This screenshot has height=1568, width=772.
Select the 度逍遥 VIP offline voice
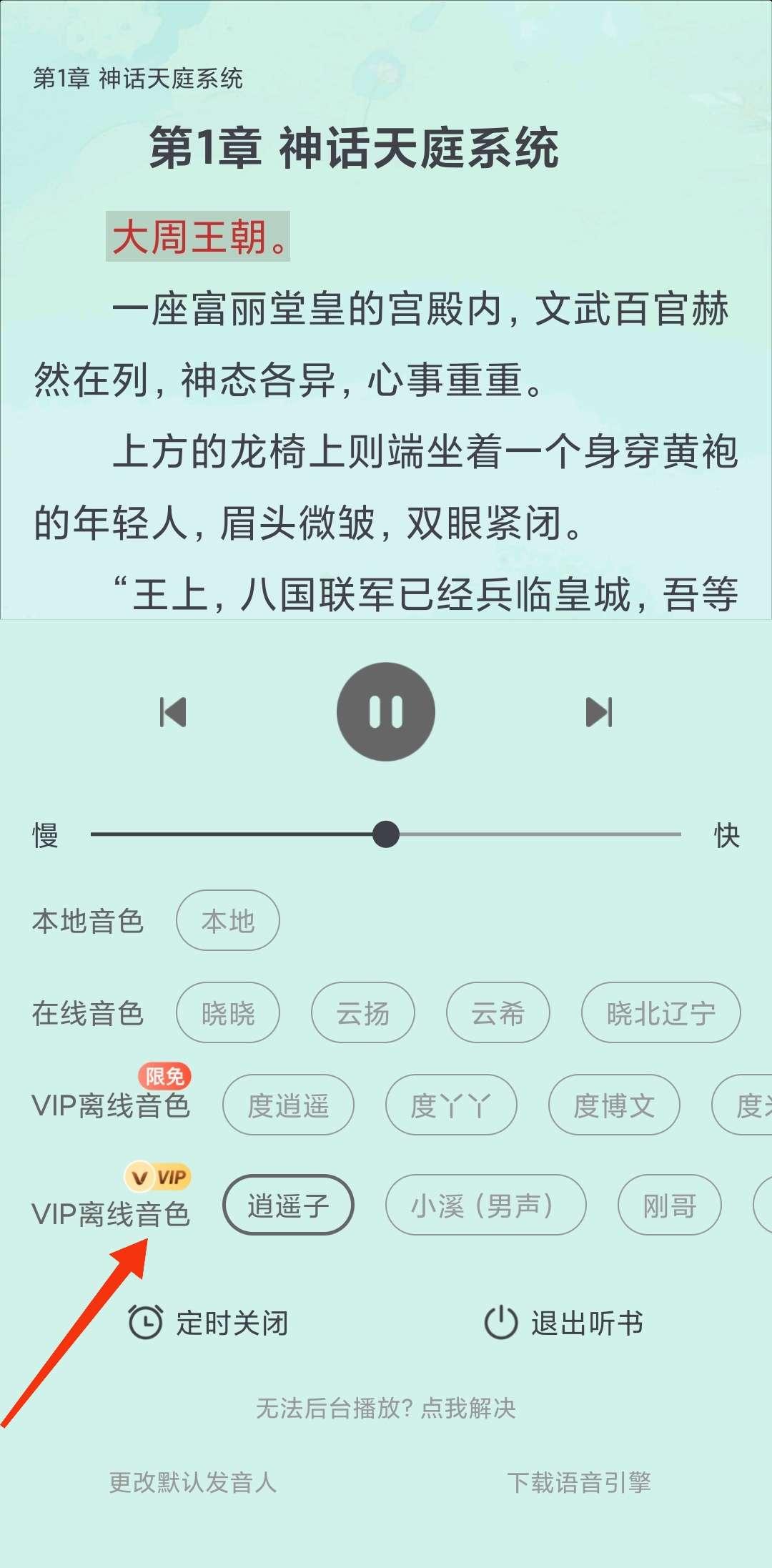click(x=288, y=1105)
